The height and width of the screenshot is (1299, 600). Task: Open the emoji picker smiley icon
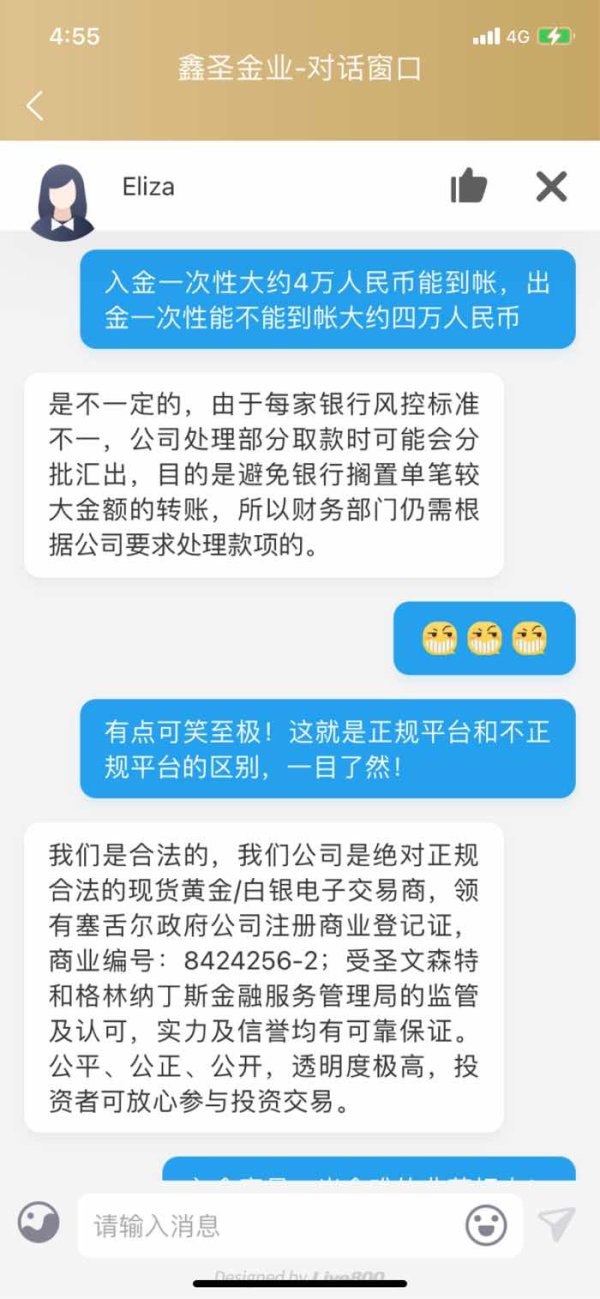486,1225
